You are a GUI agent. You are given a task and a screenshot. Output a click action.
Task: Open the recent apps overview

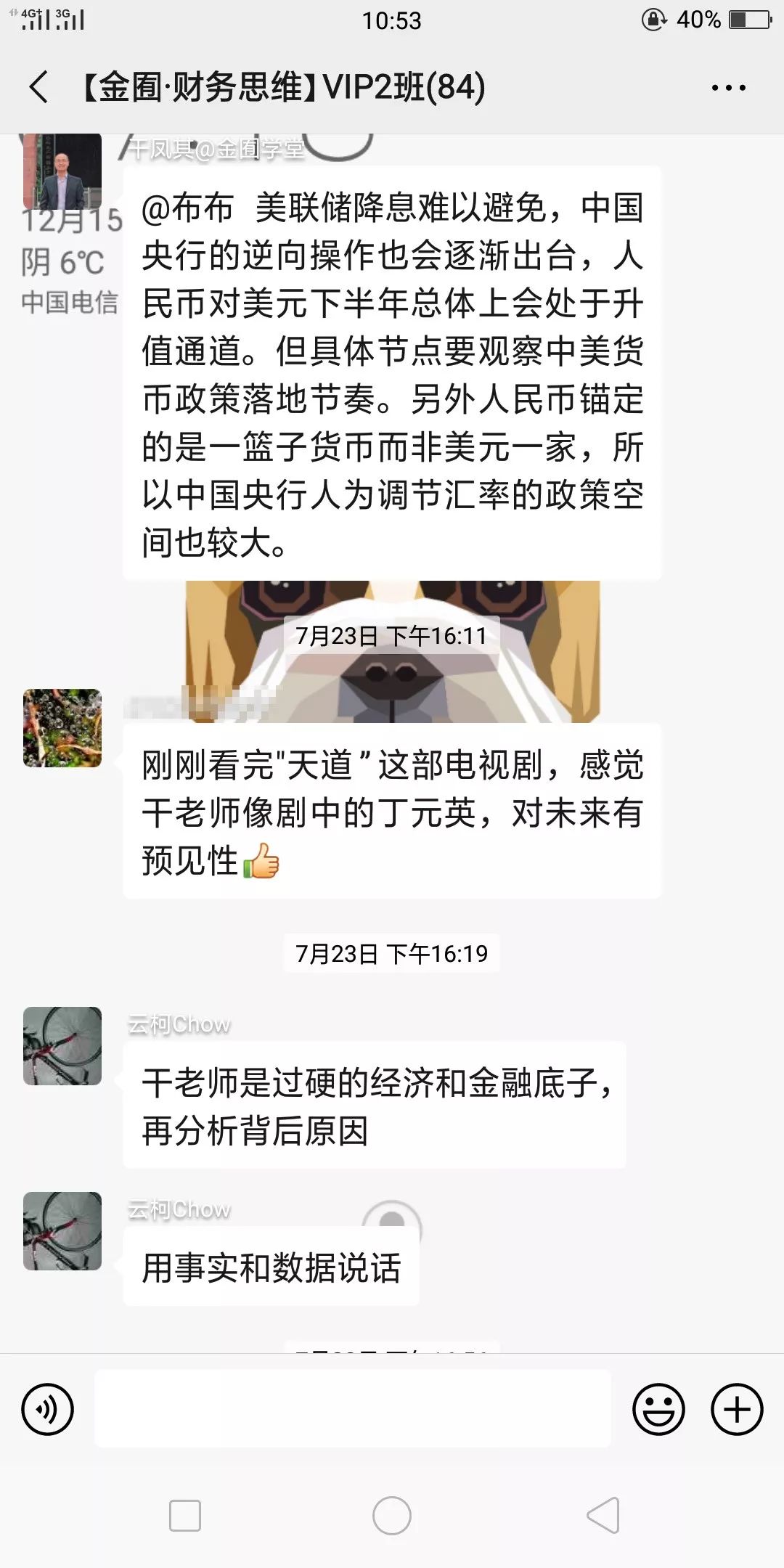(x=184, y=1516)
